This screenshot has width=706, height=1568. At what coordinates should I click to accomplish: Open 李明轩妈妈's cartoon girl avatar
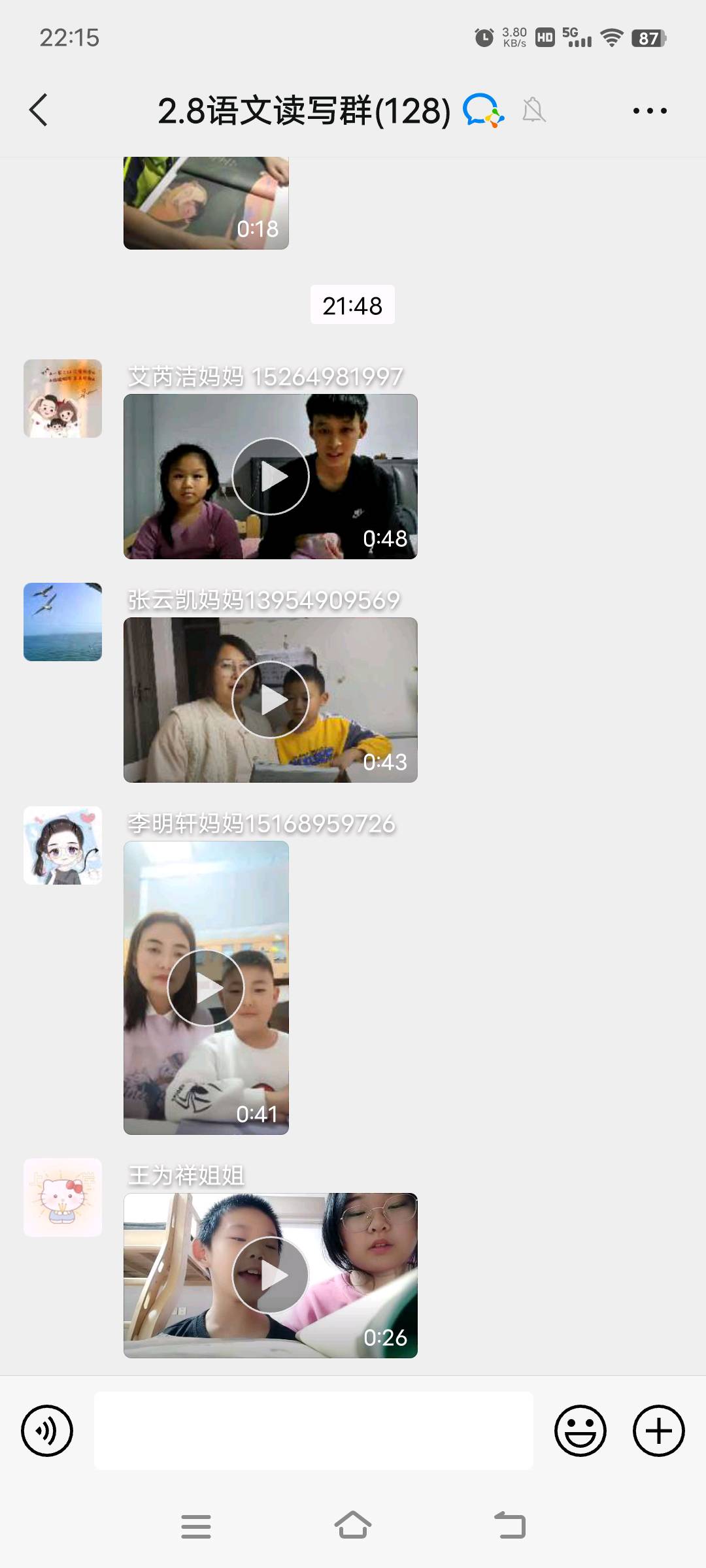63,845
